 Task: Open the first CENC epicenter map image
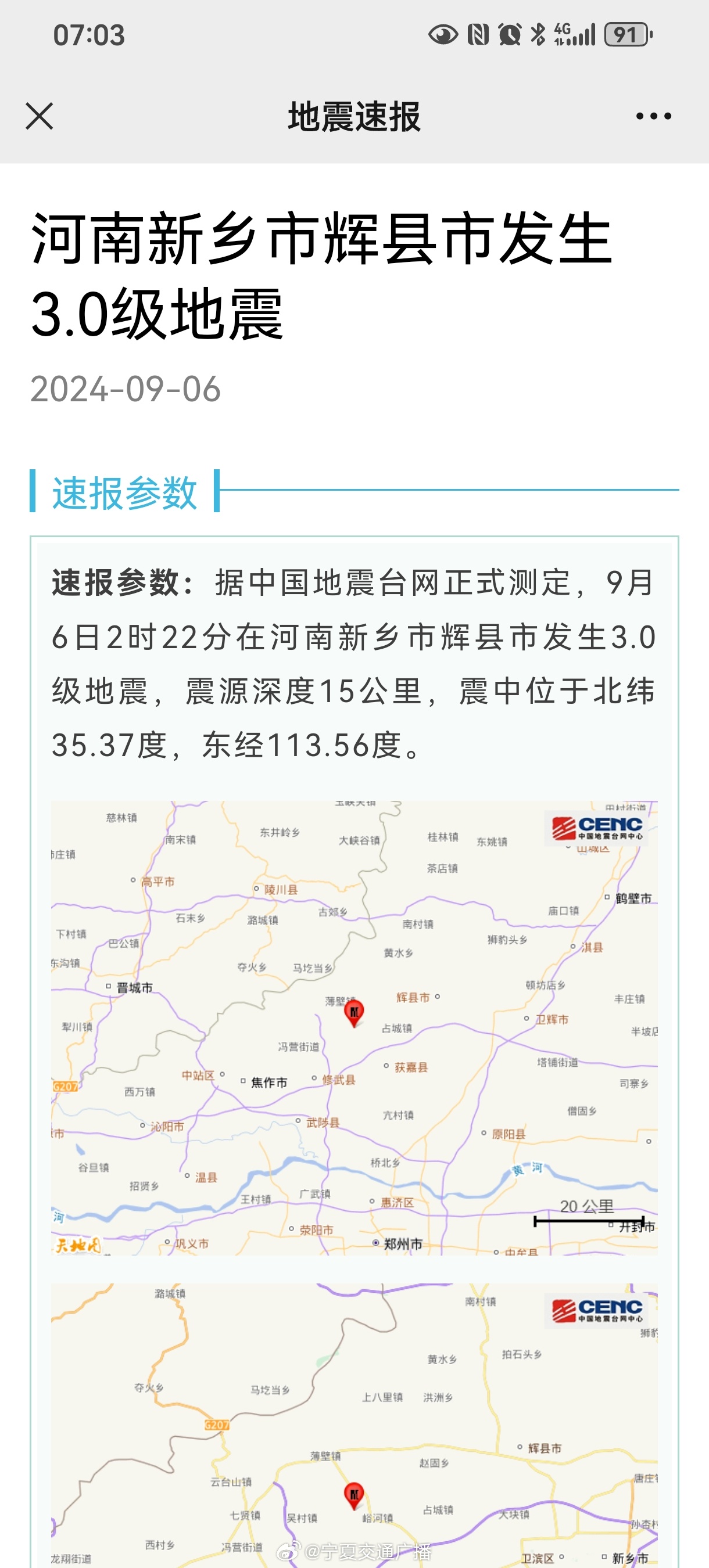tap(354, 1027)
